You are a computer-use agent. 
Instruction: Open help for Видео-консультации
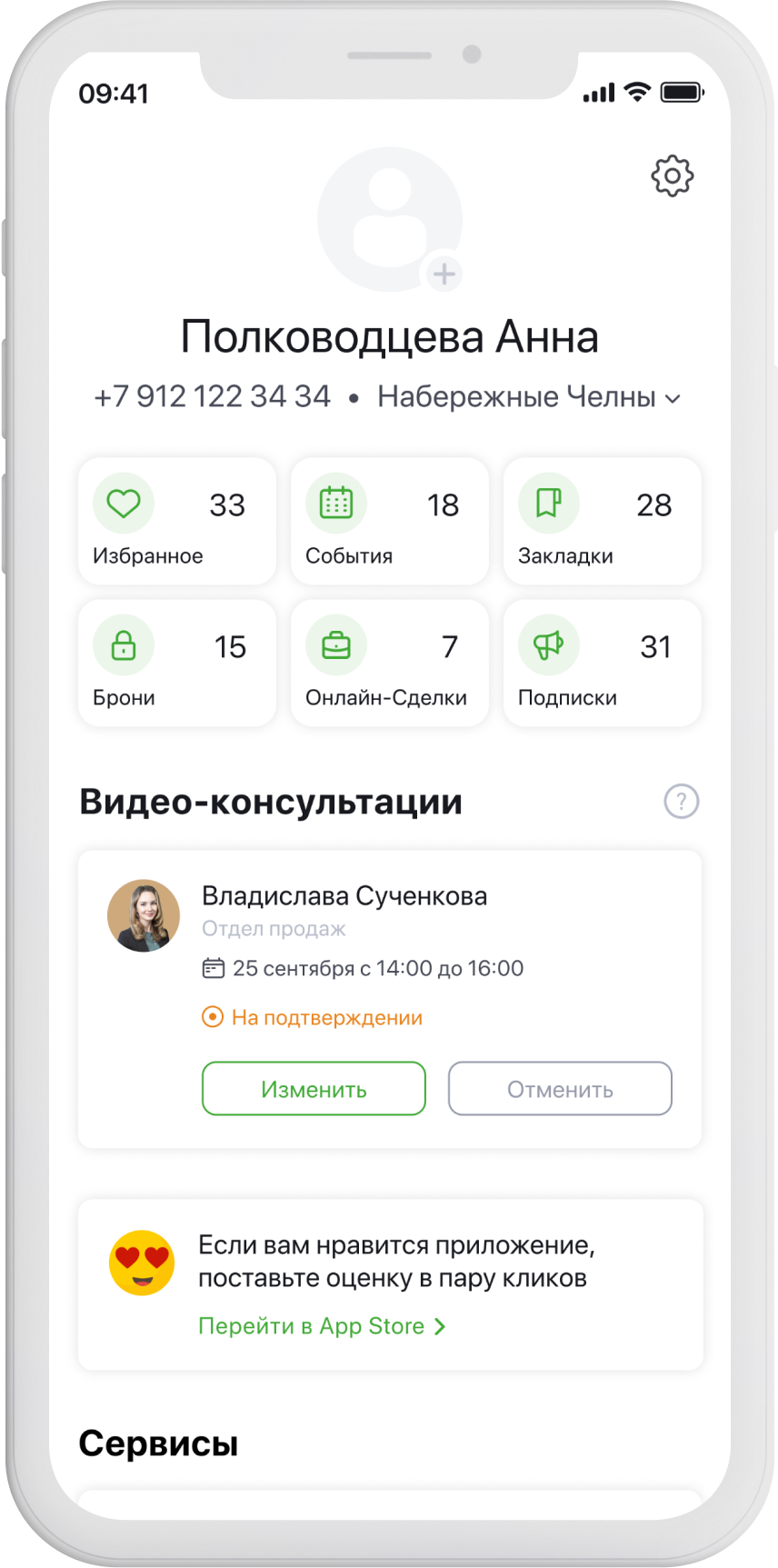tap(681, 802)
